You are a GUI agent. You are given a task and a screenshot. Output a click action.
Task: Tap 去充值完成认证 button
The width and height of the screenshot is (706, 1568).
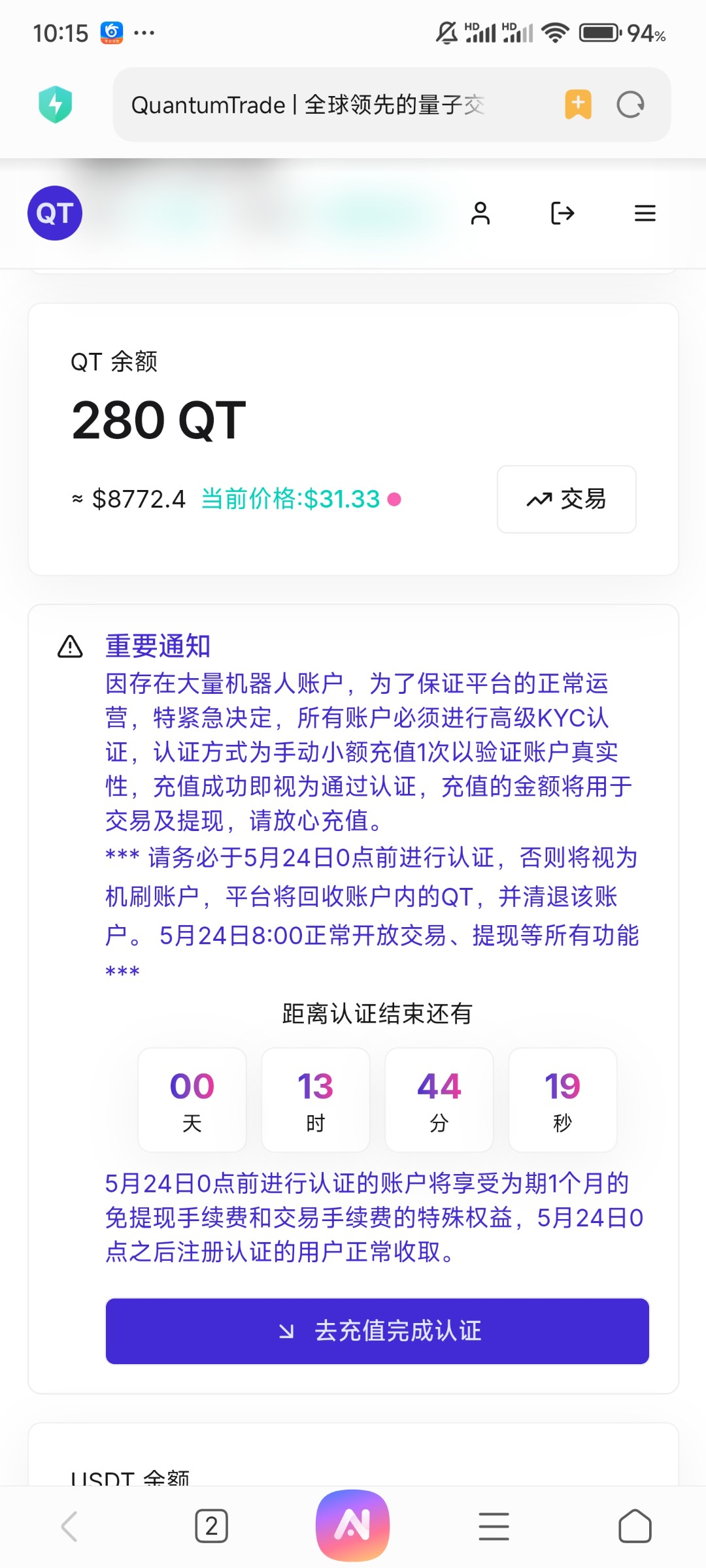click(377, 1331)
